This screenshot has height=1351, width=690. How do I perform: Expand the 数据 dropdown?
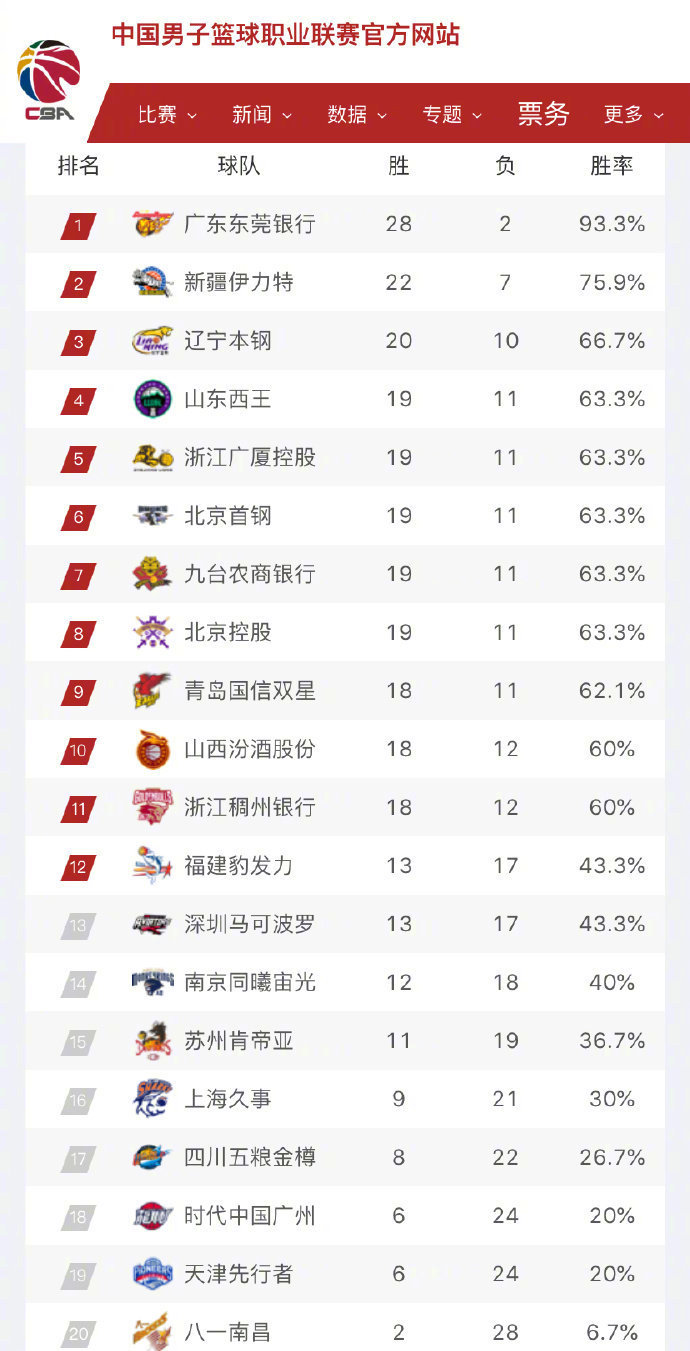click(357, 115)
